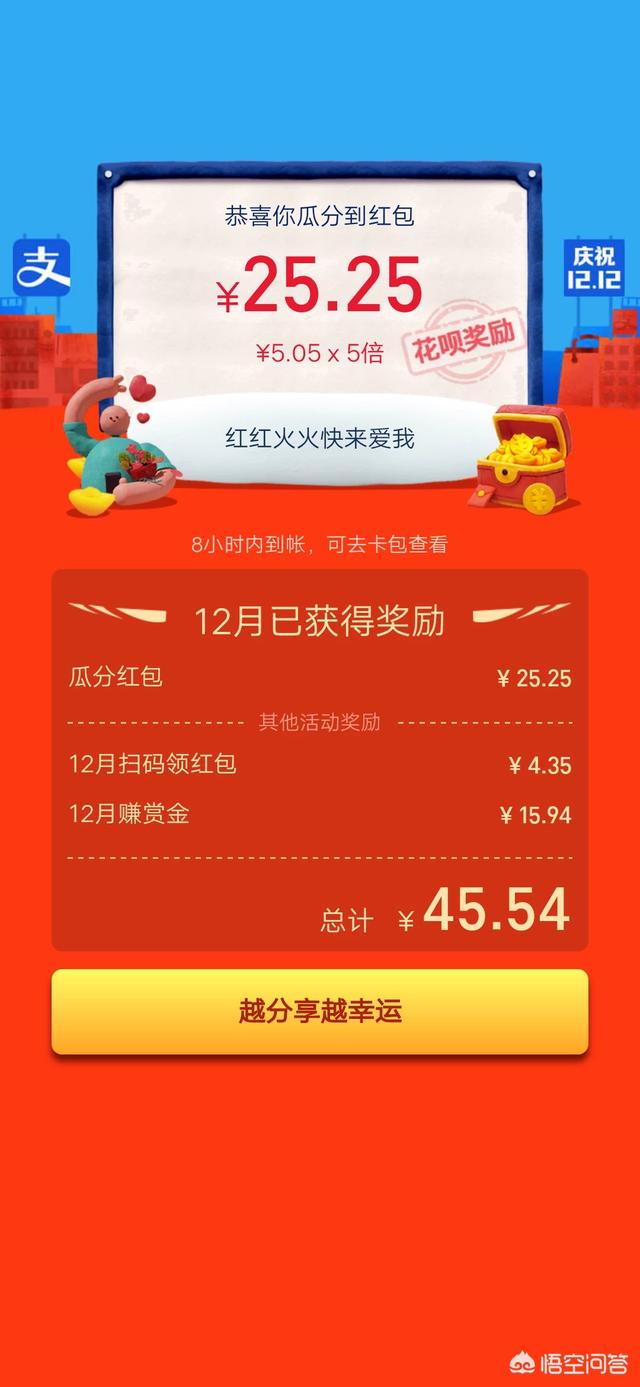Tap the 越分享越幸运 share button
Screen dimensions: 640x1387
coord(320,1011)
